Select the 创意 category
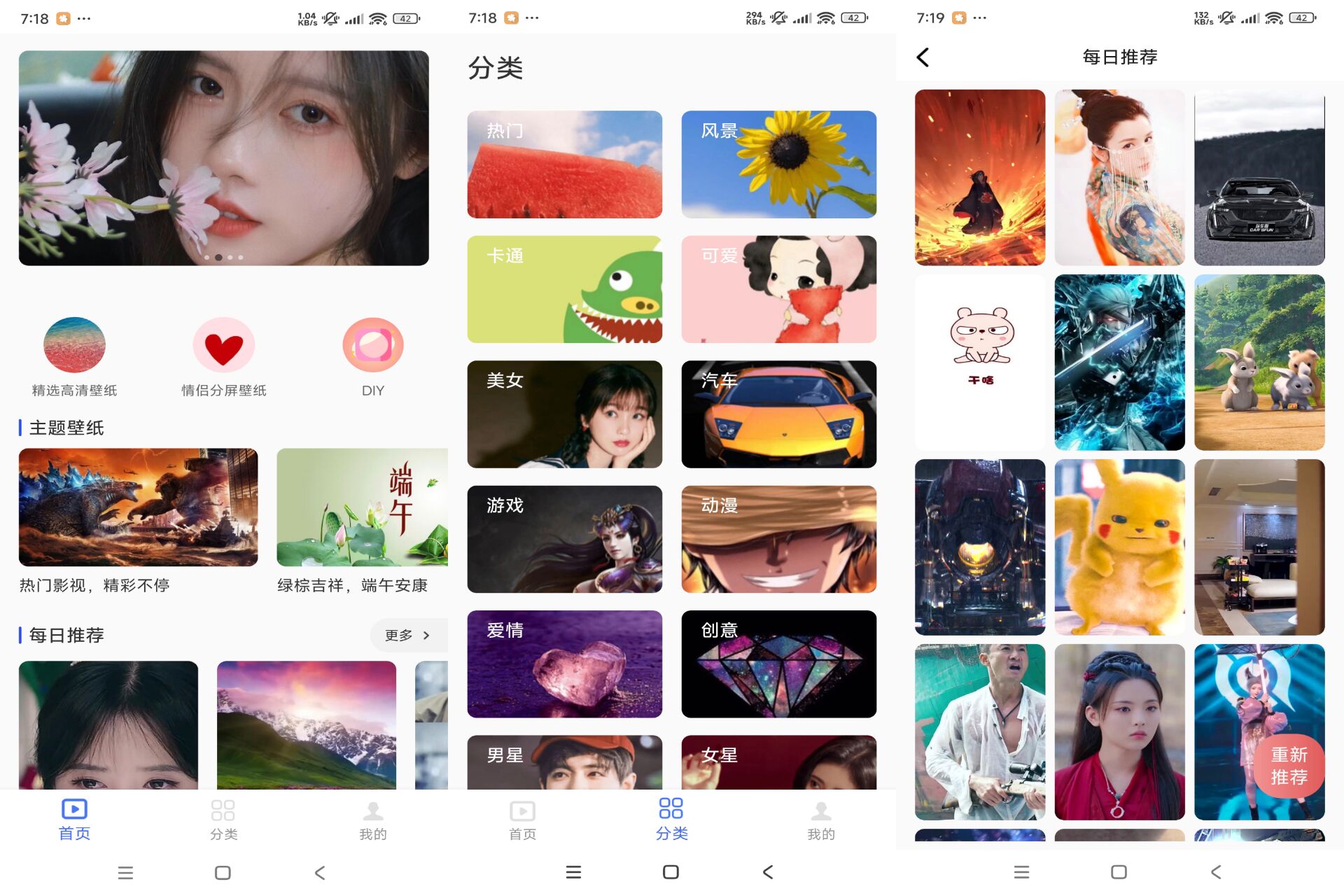The width and height of the screenshot is (1344, 896). (x=778, y=664)
